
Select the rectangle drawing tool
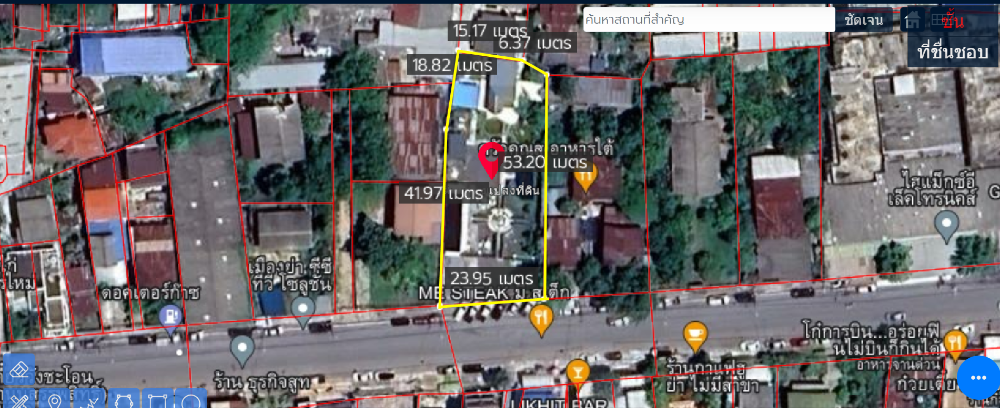[x=158, y=400]
